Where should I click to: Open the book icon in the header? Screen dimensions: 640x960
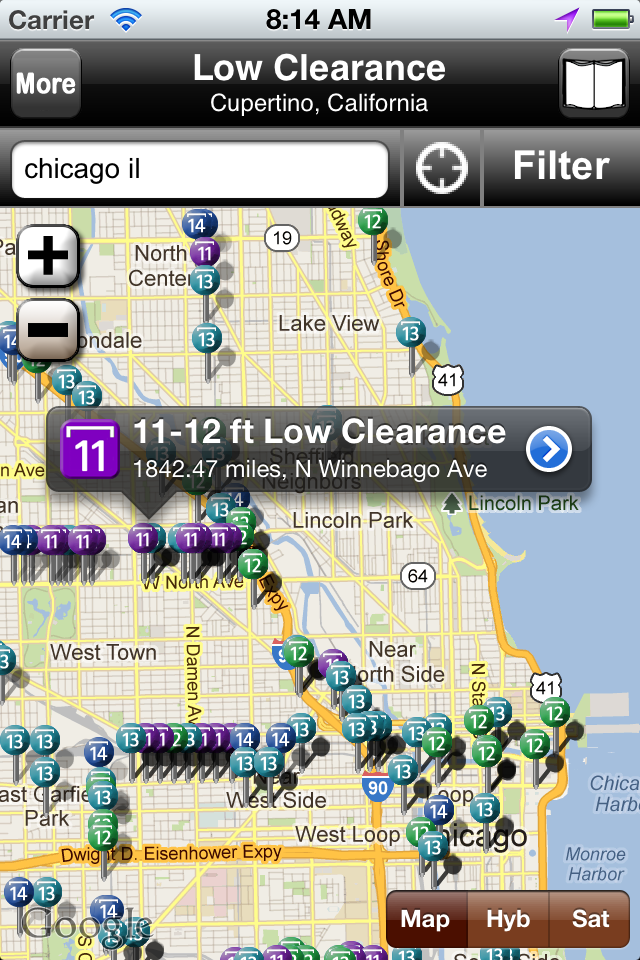[593, 85]
